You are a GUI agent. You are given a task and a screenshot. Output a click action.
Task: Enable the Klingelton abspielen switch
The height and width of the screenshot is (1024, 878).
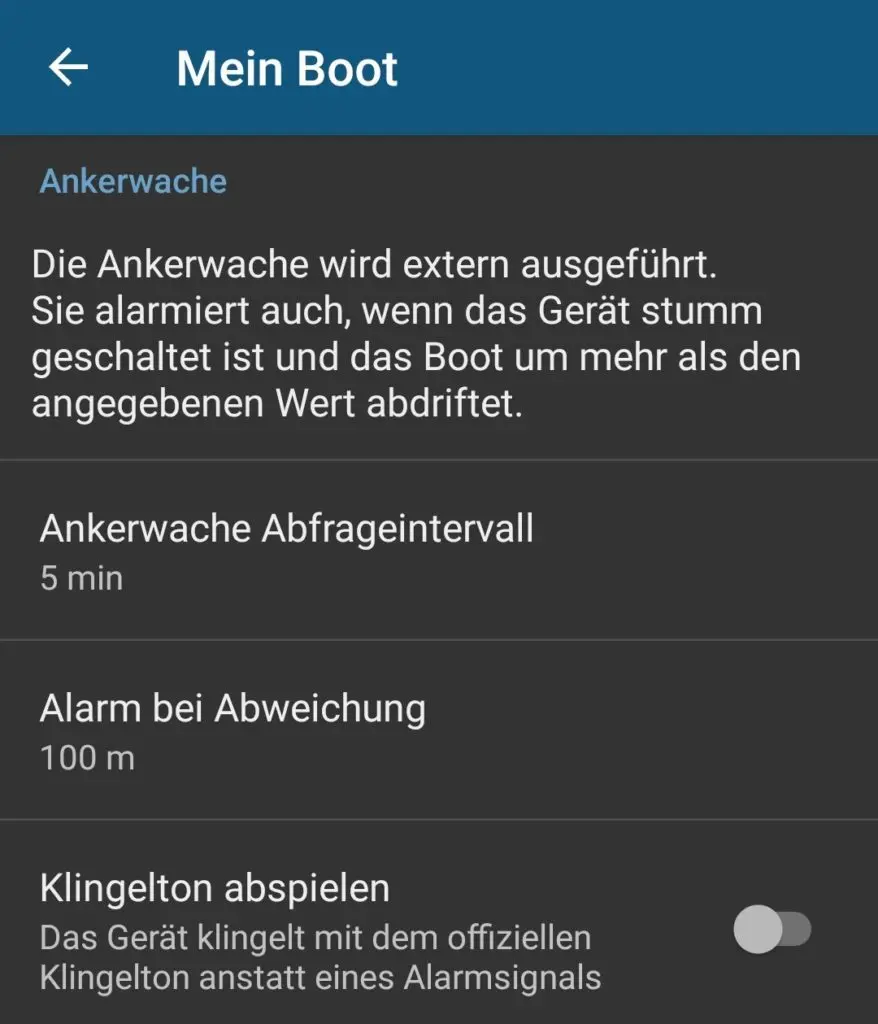coord(771,930)
